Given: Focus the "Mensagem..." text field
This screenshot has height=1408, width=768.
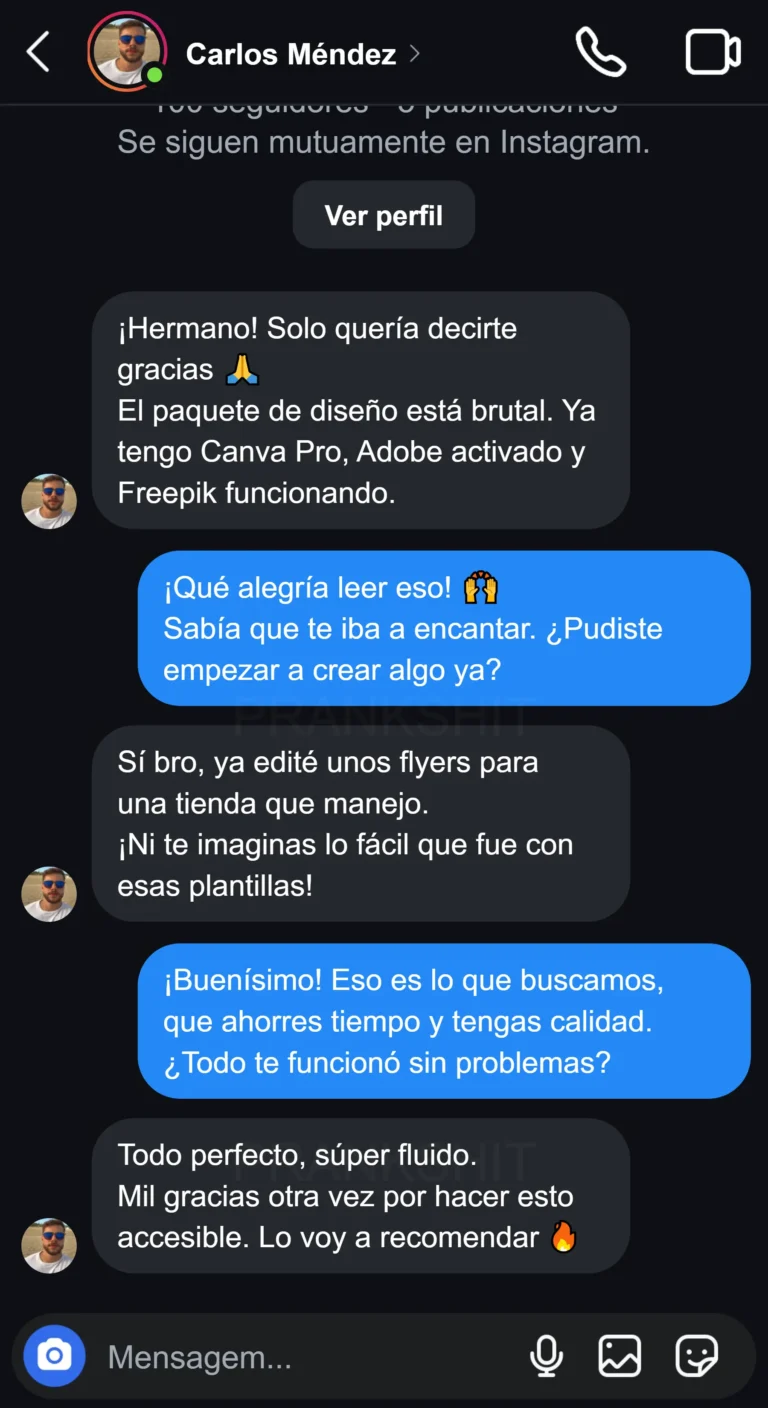Looking at the screenshot, I should 300,1357.
